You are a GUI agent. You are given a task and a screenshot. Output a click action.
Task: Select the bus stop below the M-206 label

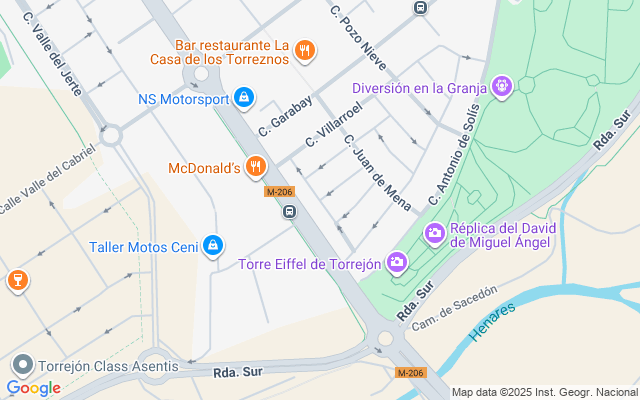(x=289, y=212)
